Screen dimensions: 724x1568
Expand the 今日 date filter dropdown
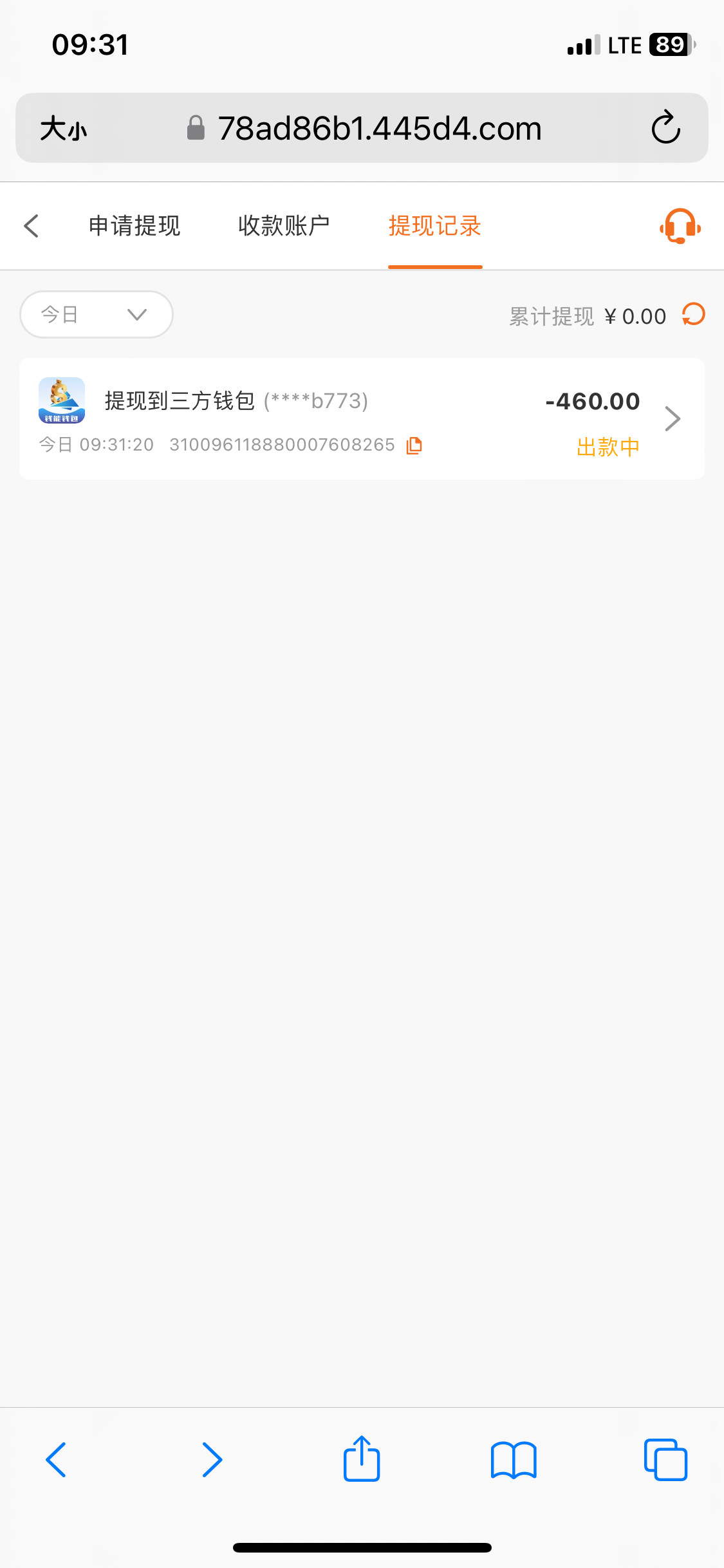click(x=97, y=314)
